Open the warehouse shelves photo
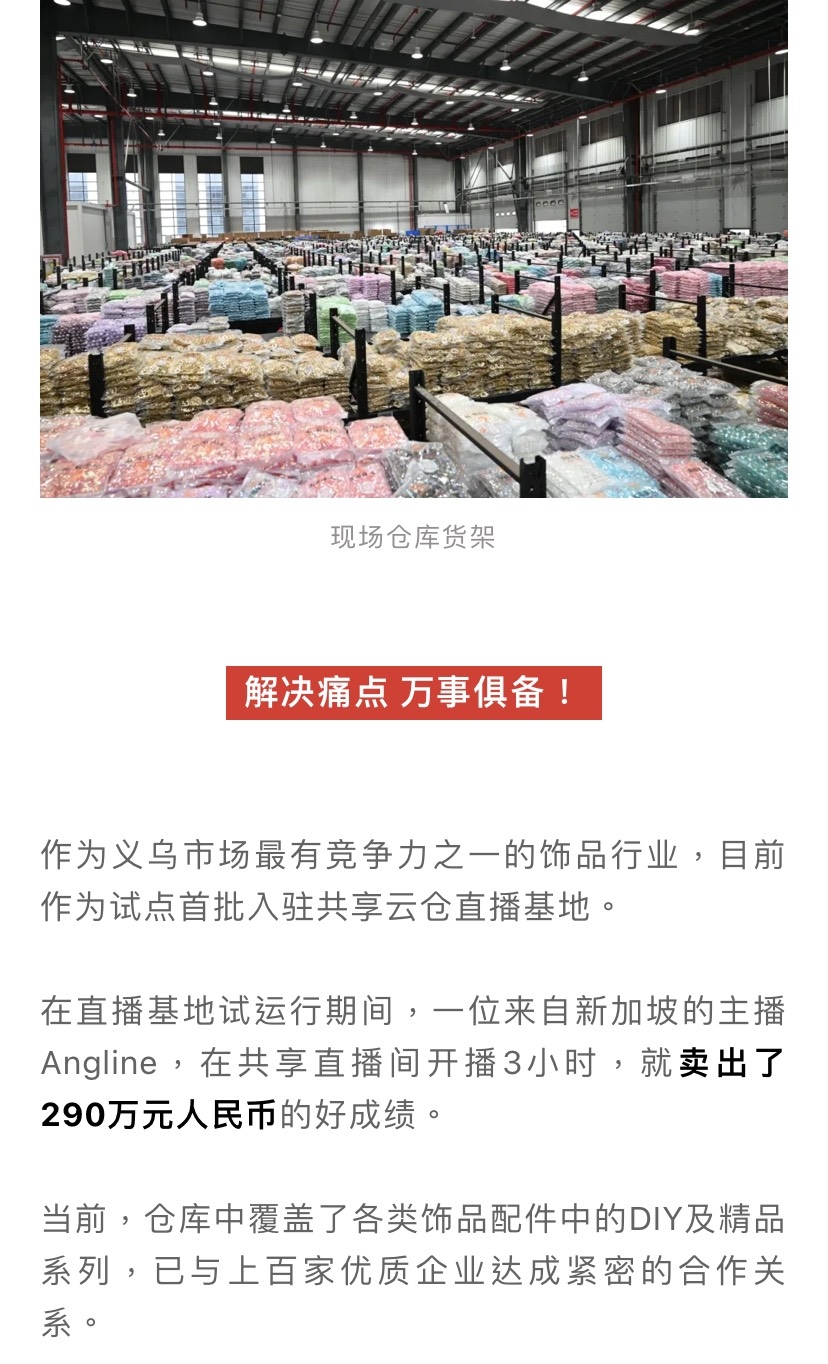This screenshot has width=828, height=1364. click(414, 248)
